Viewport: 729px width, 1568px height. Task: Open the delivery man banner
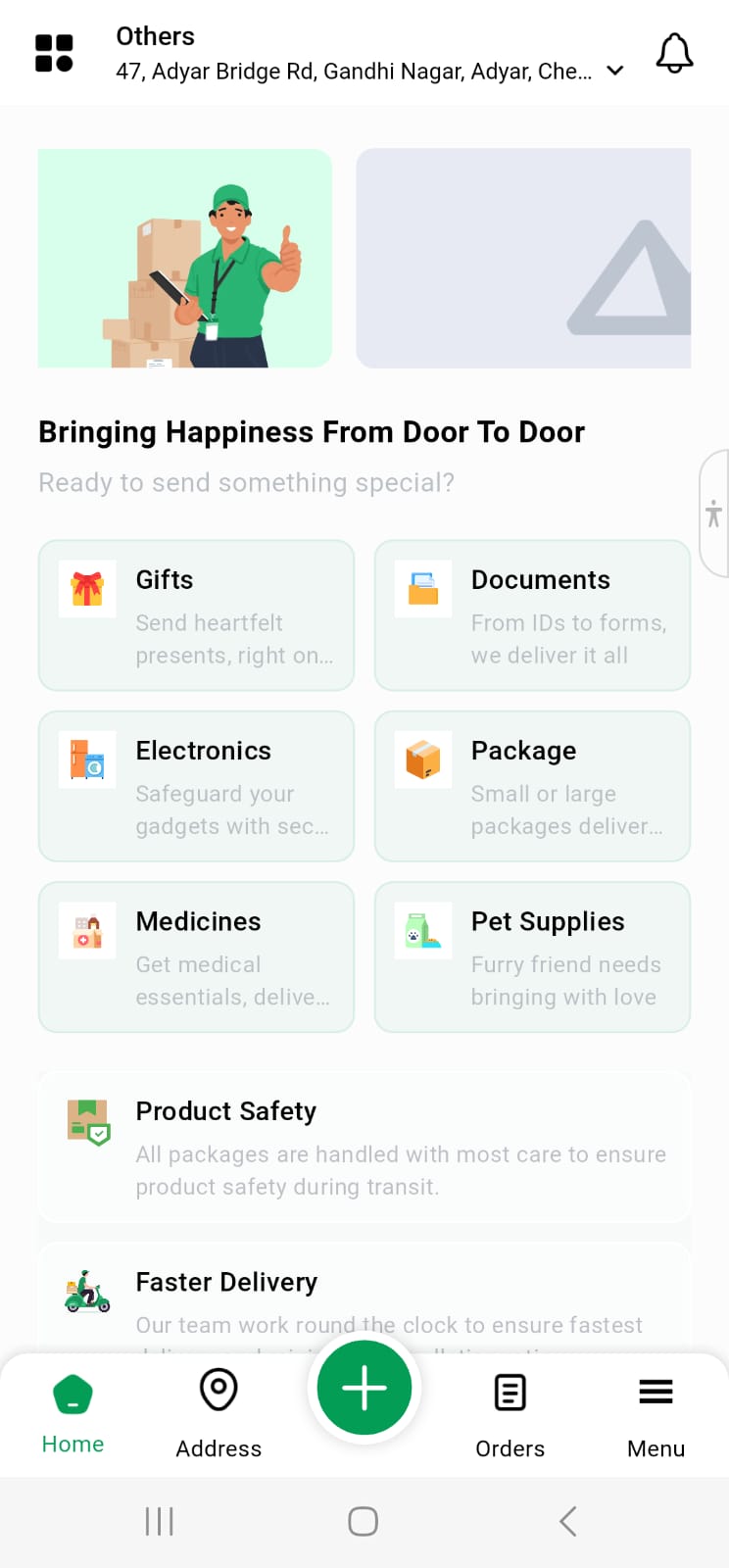[x=185, y=259]
